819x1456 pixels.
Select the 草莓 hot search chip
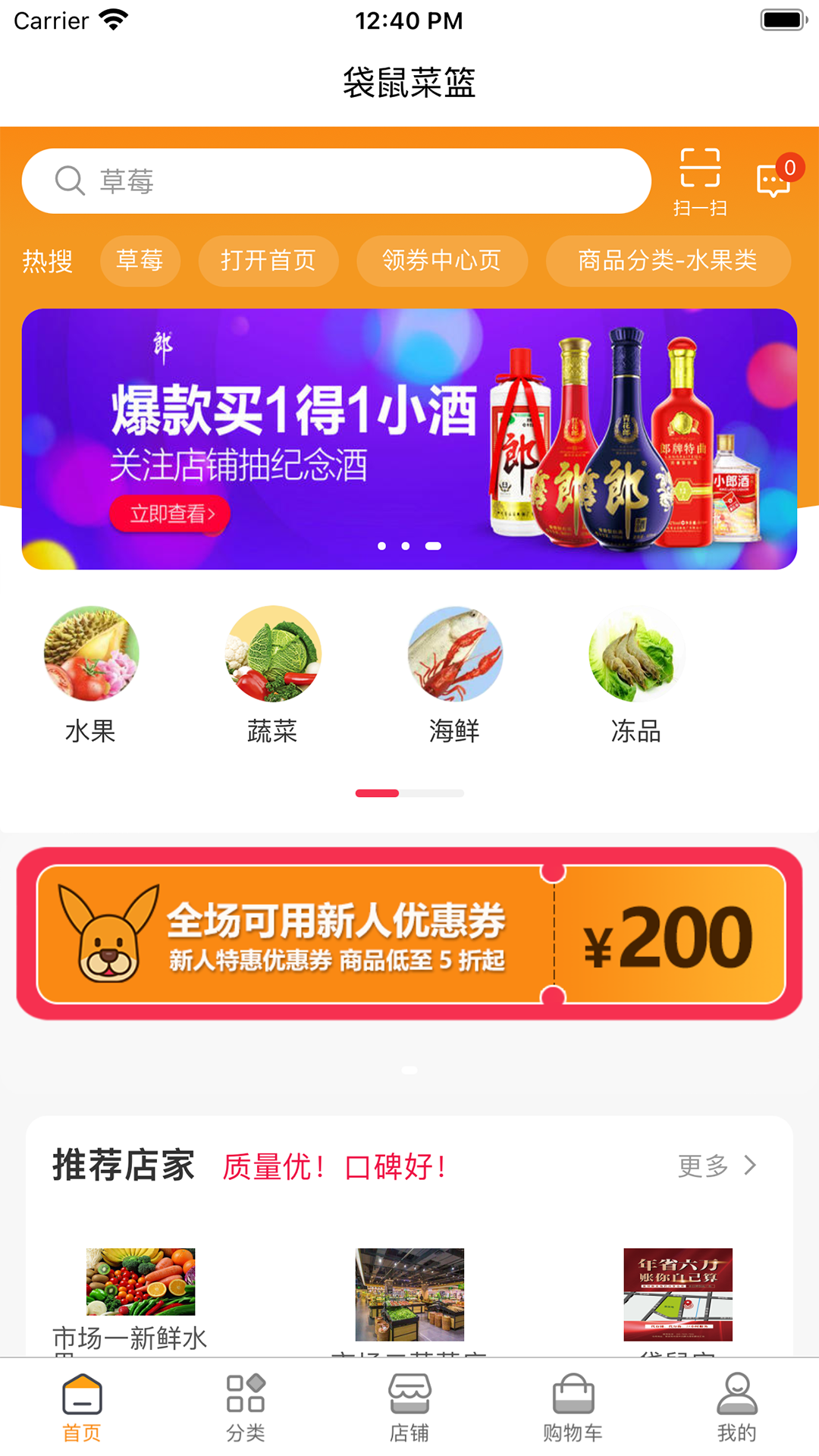pyautogui.click(x=140, y=261)
